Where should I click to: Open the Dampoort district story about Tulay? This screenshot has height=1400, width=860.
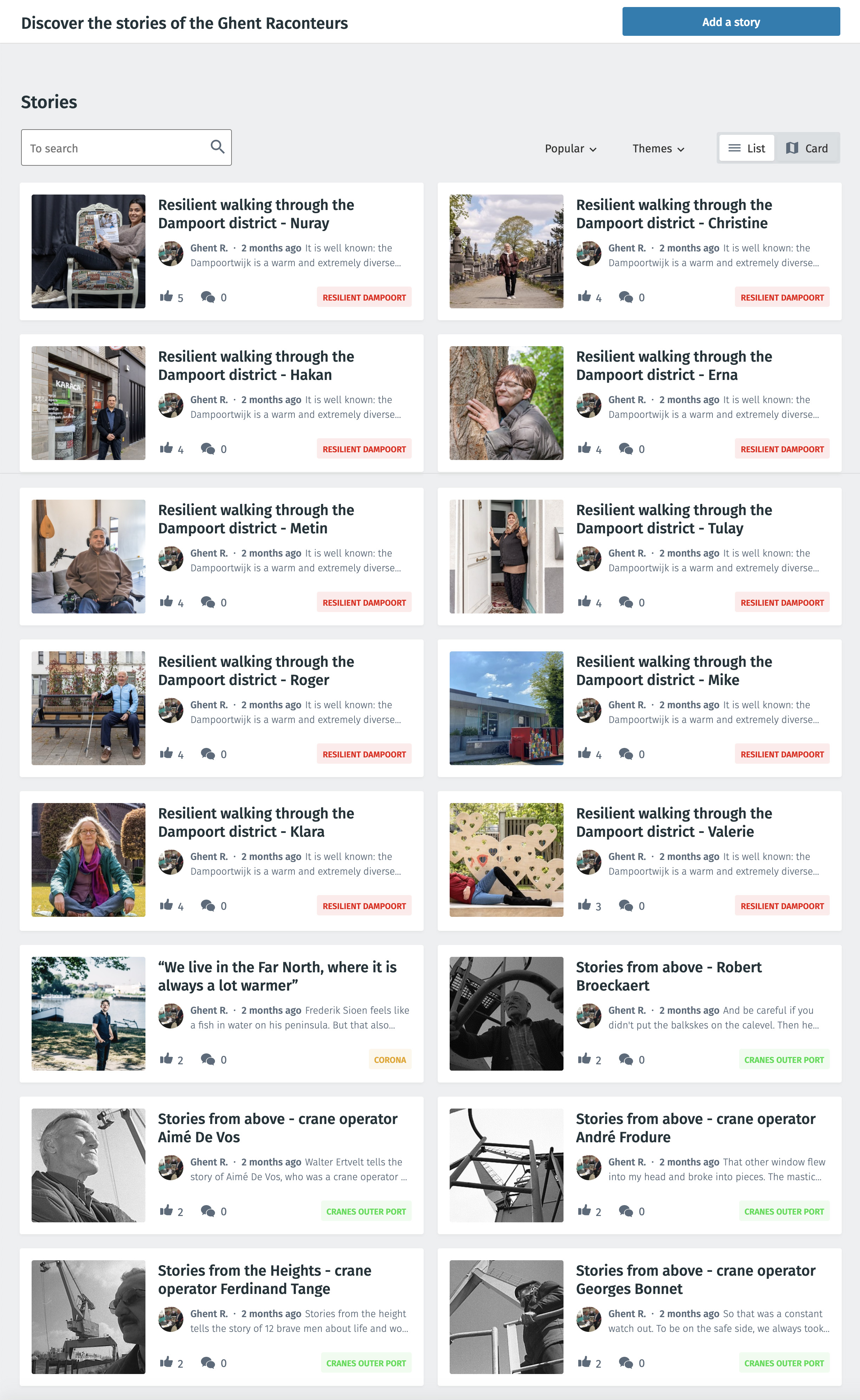[x=674, y=519]
